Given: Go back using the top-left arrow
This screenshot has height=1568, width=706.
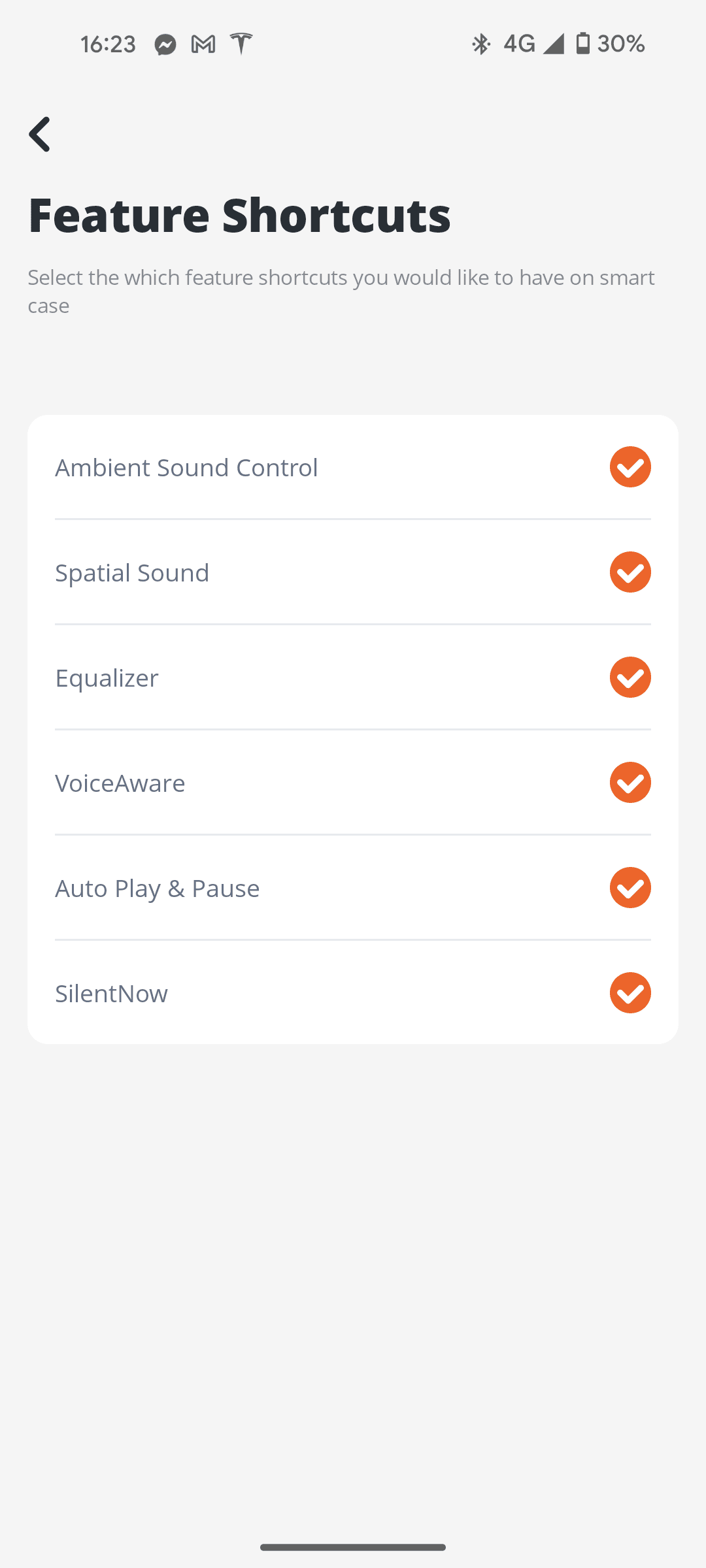Looking at the screenshot, I should [x=40, y=134].
